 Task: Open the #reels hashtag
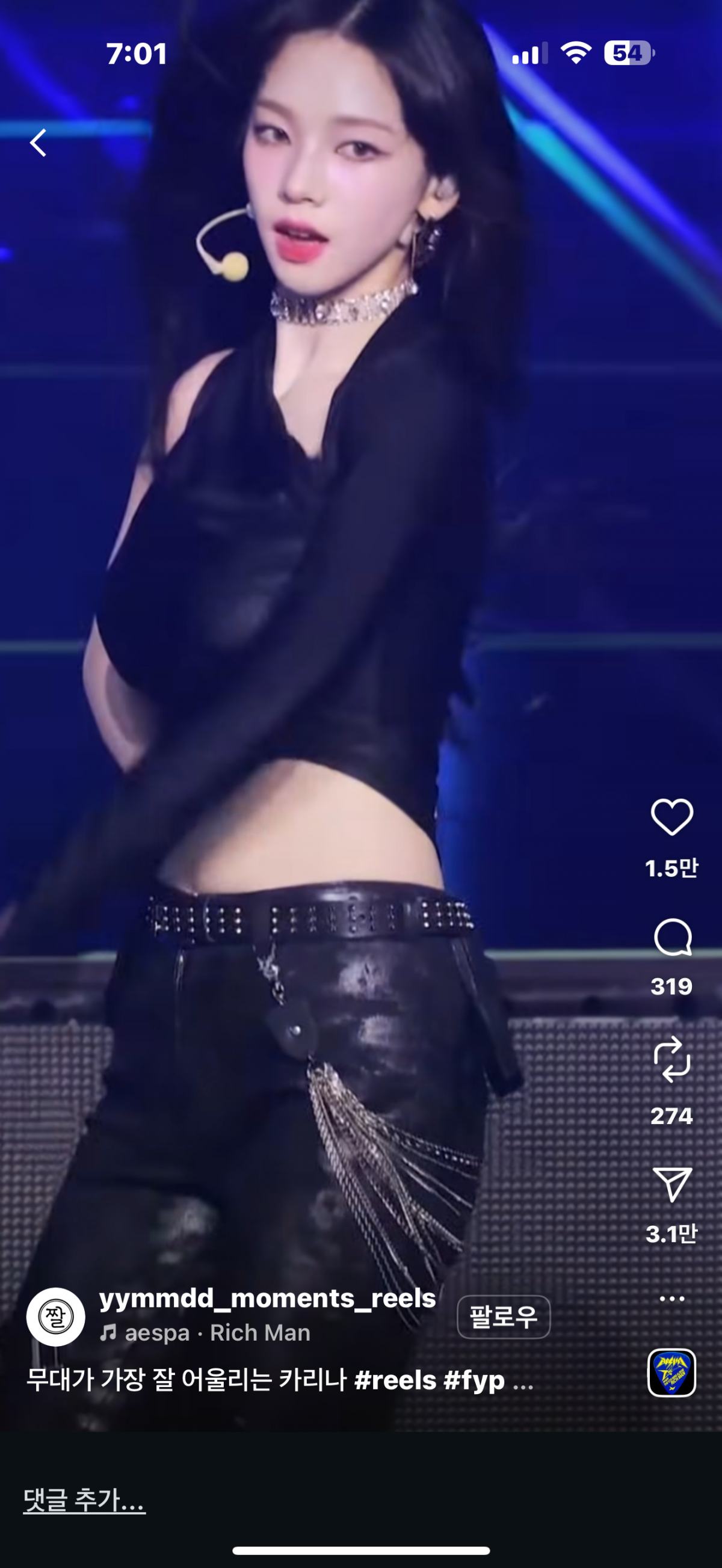point(395,1380)
